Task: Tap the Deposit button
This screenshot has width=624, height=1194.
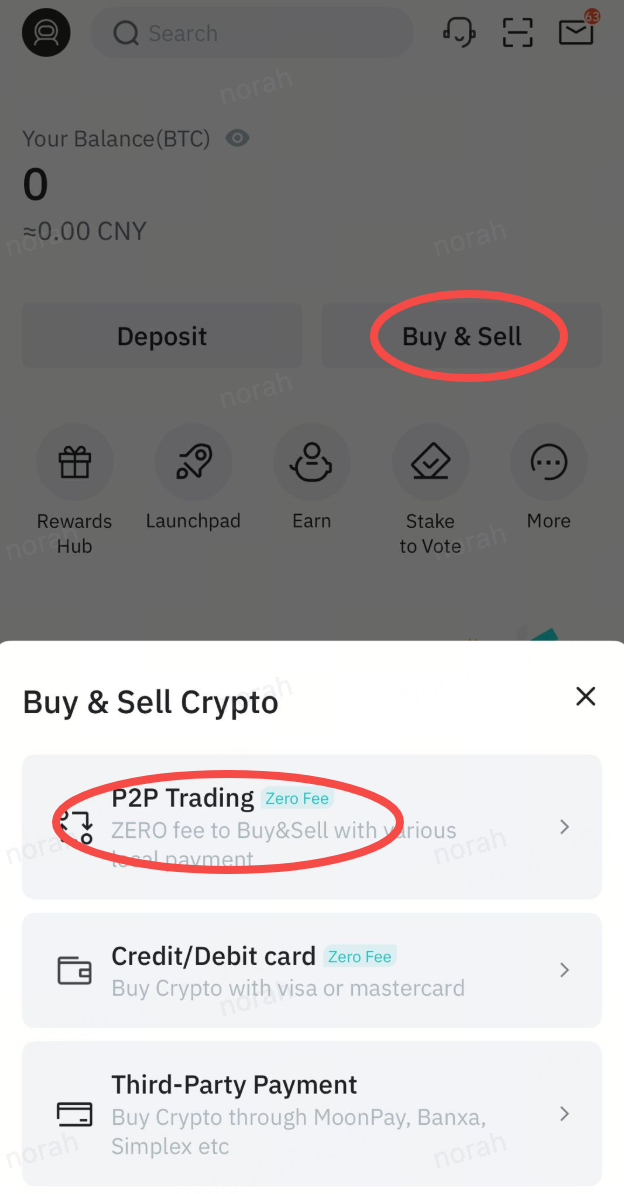Action: click(162, 337)
